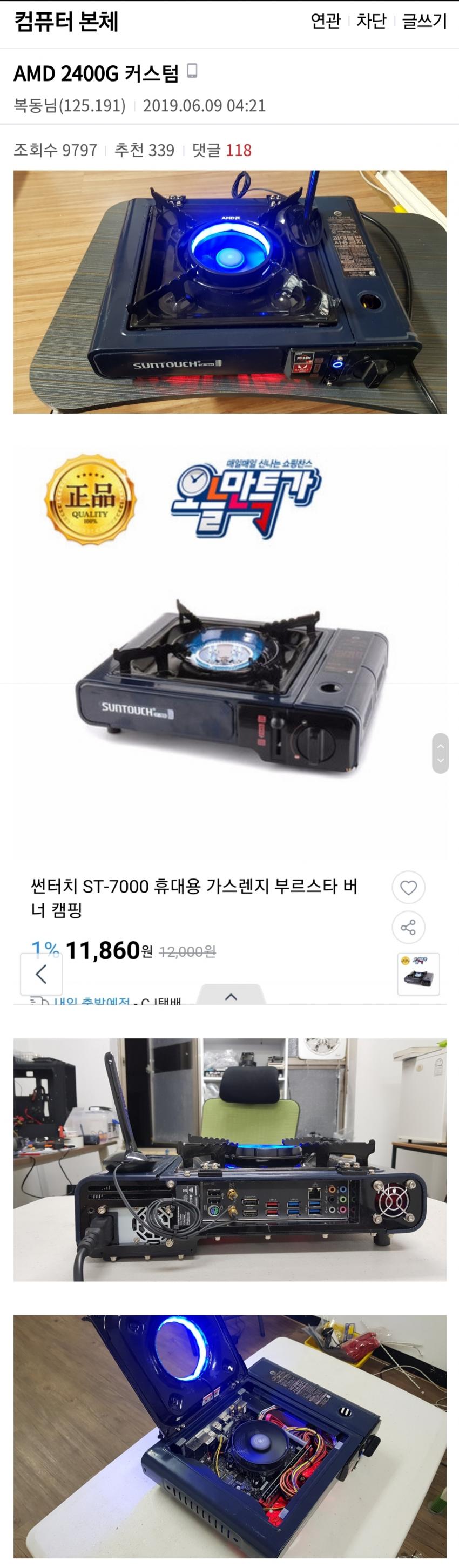Viewport: 459px width, 1568px height.
Task: Tap the floating scroll-up arrow
Action: point(441,745)
